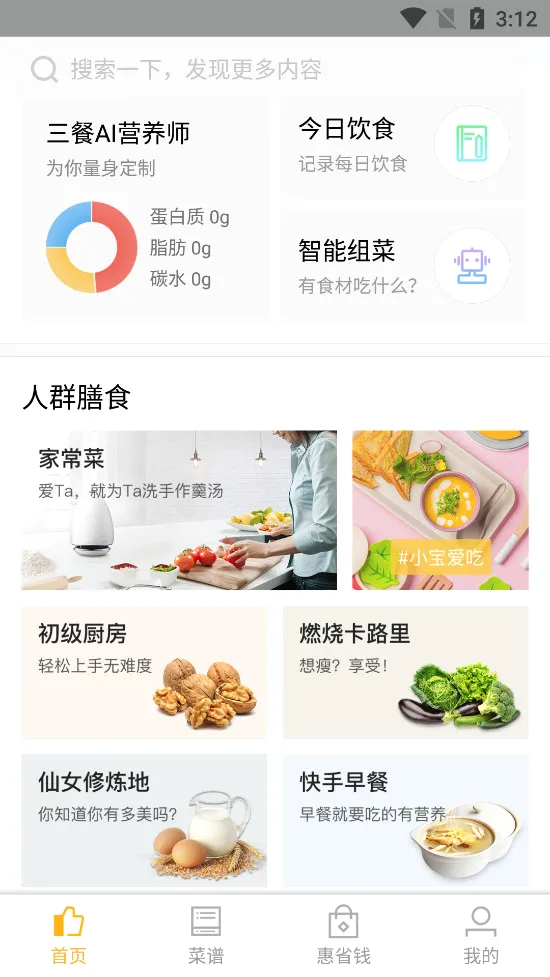This screenshot has height=977, width=550.
Task: Open the 智能组菜 card
Action: [x=404, y=265]
